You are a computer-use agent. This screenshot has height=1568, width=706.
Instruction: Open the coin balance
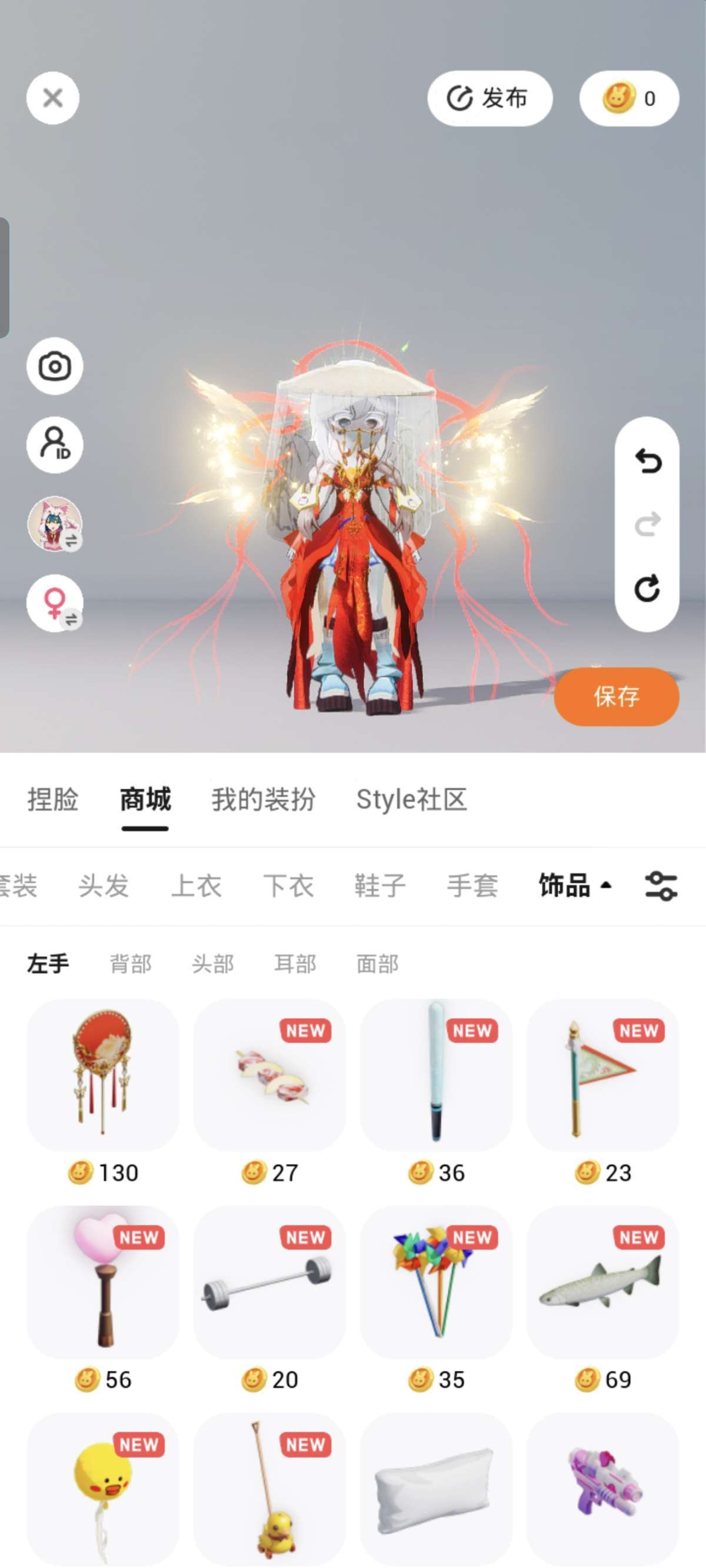(x=630, y=98)
